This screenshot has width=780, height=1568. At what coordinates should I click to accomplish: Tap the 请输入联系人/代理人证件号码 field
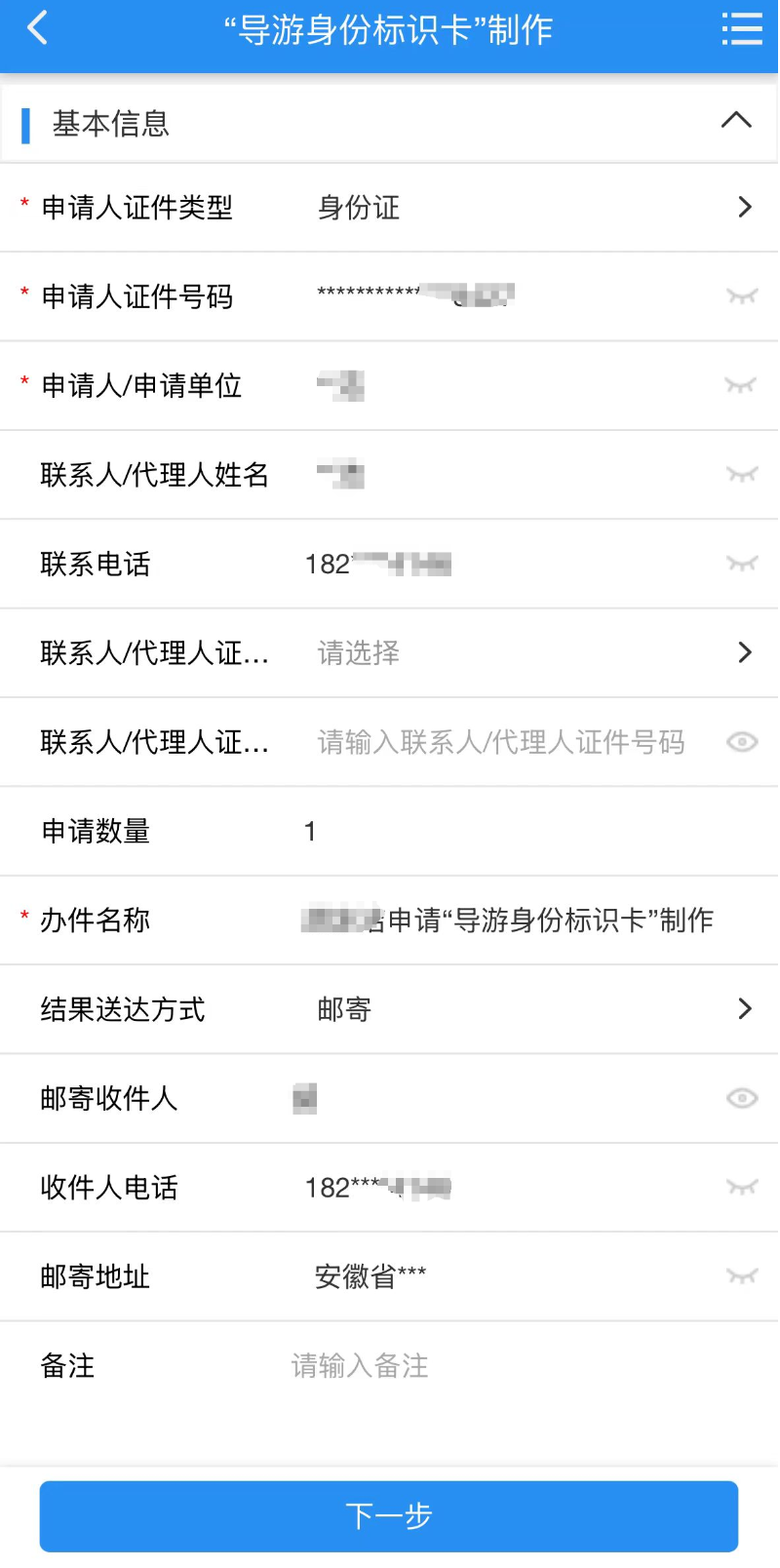501,742
